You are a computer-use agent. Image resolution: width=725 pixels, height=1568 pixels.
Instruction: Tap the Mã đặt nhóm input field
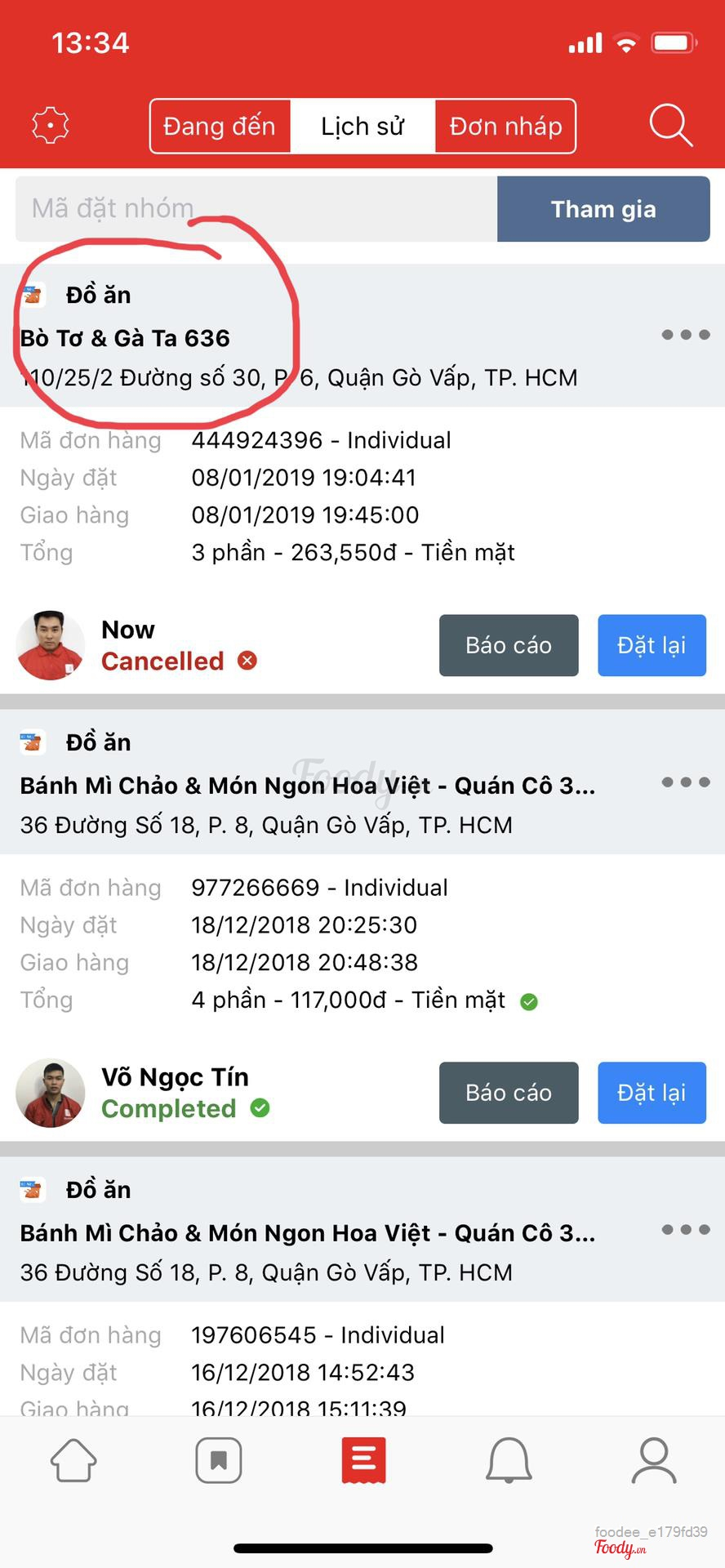pyautogui.click(x=256, y=209)
